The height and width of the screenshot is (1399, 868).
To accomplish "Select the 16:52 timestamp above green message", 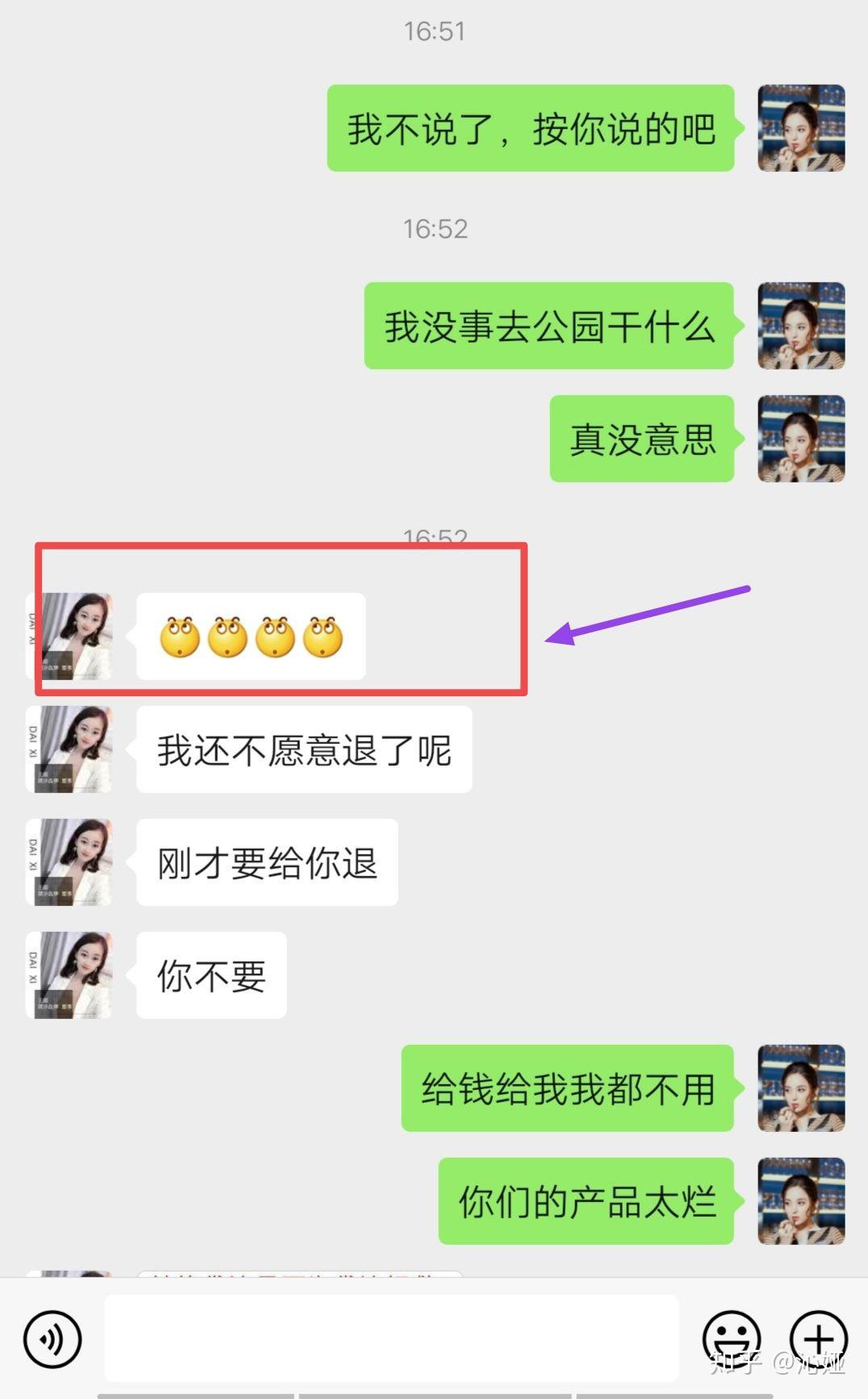I will click(434, 229).
